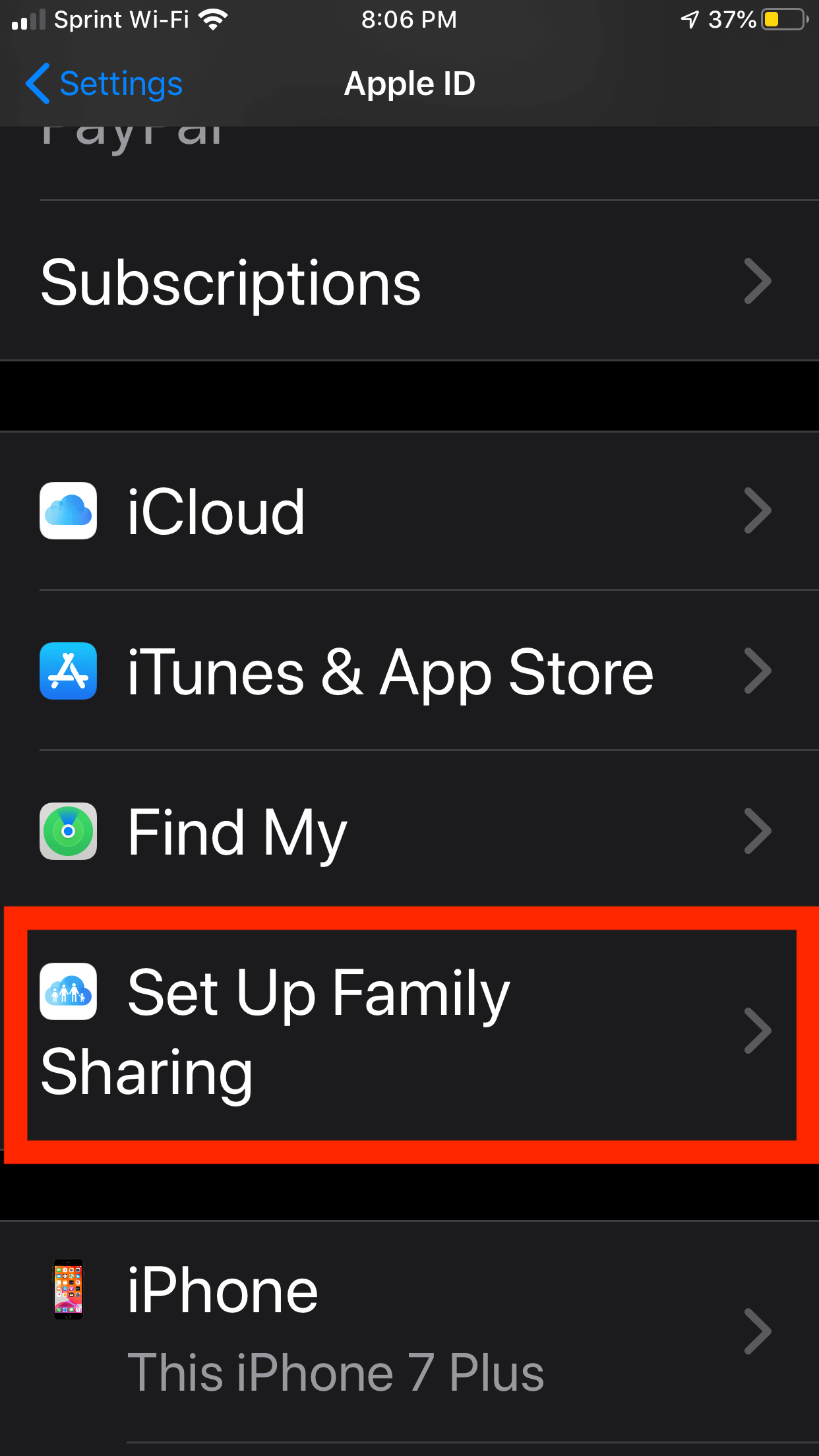Open the iPhone 7 Plus device row
819x1456 pixels.
coord(409,1331)
